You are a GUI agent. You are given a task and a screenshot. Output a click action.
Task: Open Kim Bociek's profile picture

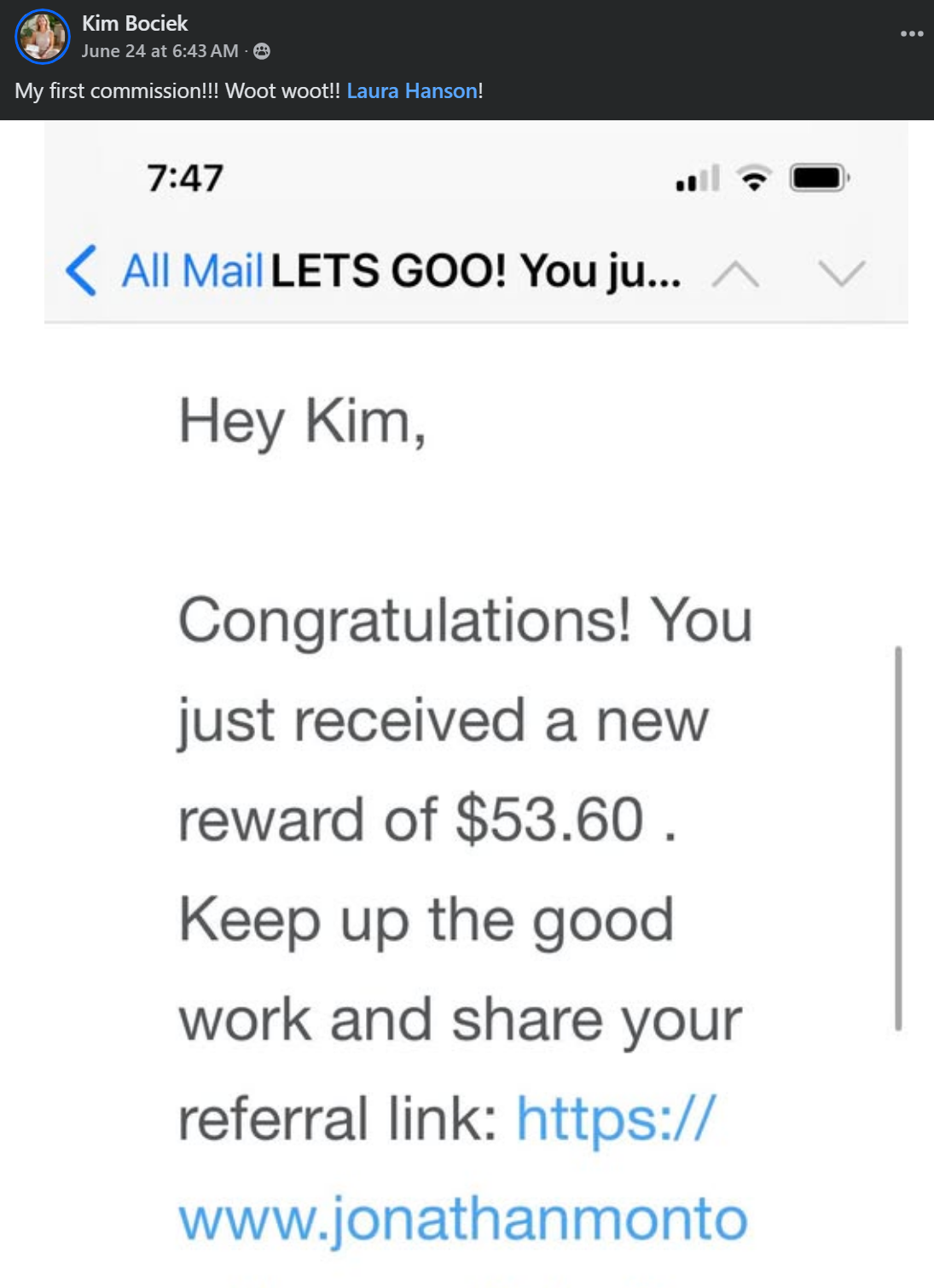(42, 37)
